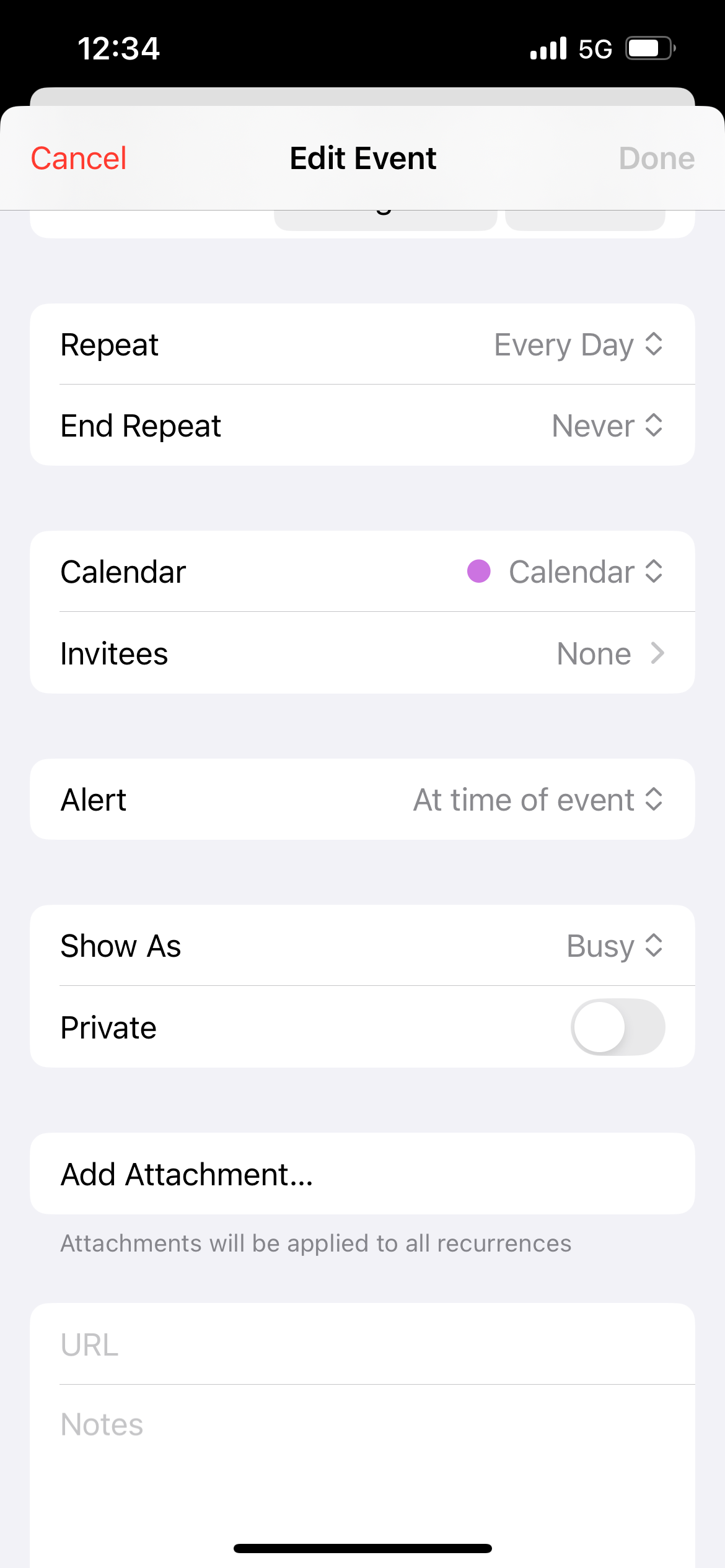The height and width of the screenshot is (1568, 725).
Task: Tap Add Attachment…
Action: (187, 1174)
